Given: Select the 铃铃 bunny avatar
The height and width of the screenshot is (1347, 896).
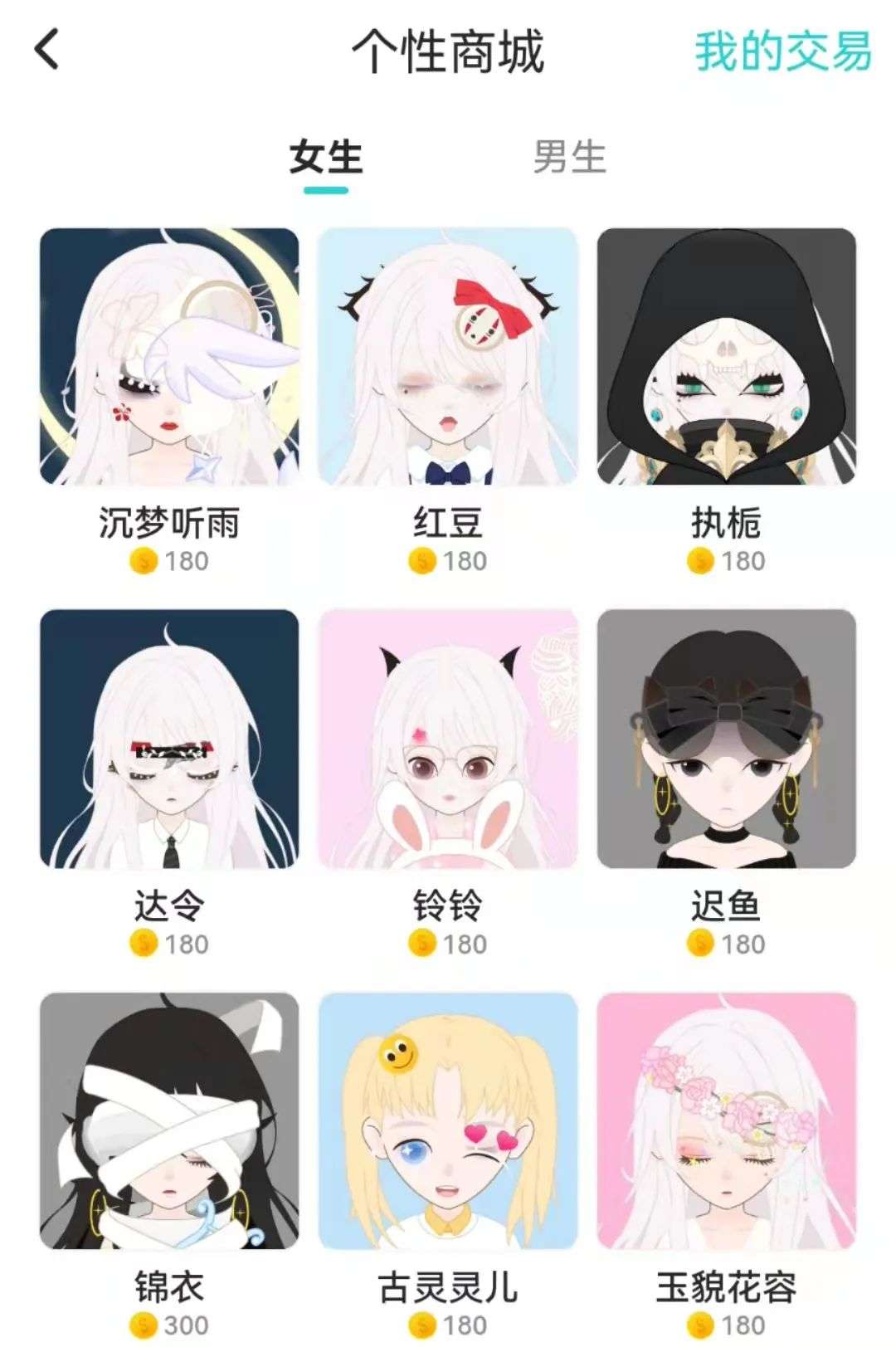Looking at the screenshot, I should tap(448, 739).
